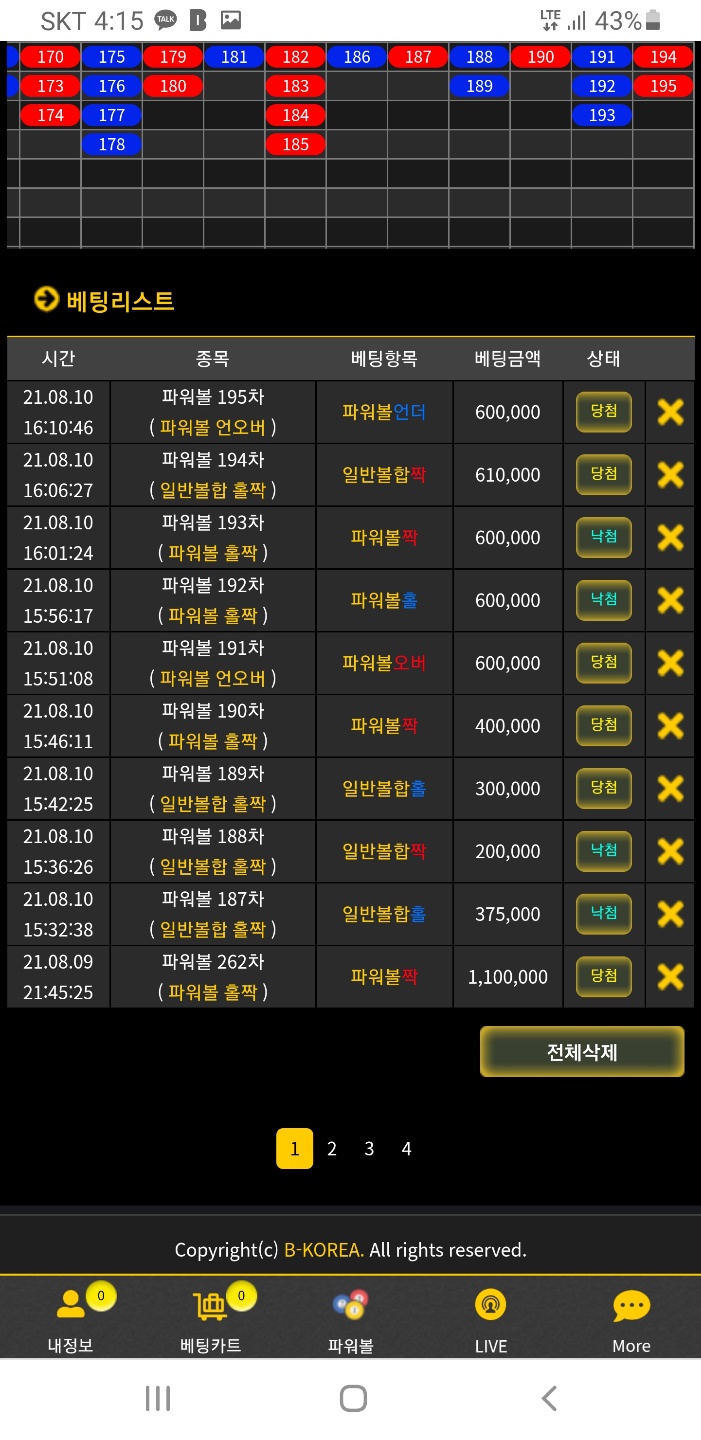701x1440 pixels.
Task: Delete the 파워볼 189차 bet entry
Action: (x=670, y=789)
